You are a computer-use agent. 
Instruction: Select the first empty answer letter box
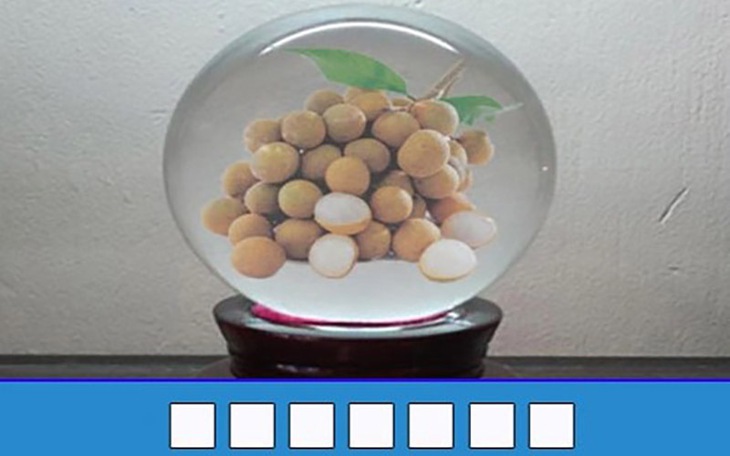pos(192,425)
